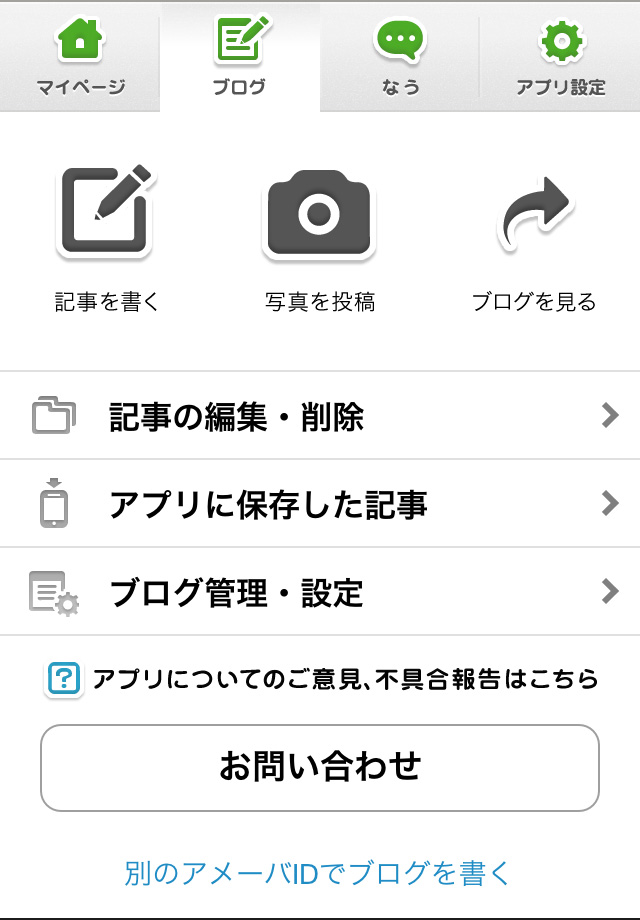Tap the お問い合わせ button
This screenshot has height=920, width=640.
[320, 768]
